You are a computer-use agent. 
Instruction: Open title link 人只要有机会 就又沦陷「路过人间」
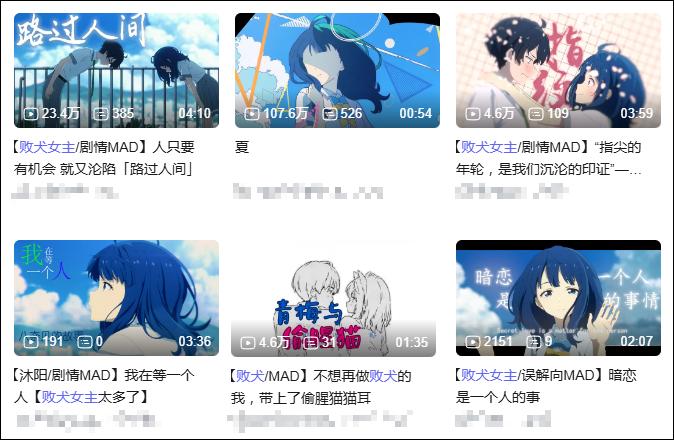[x=105, y=158]
